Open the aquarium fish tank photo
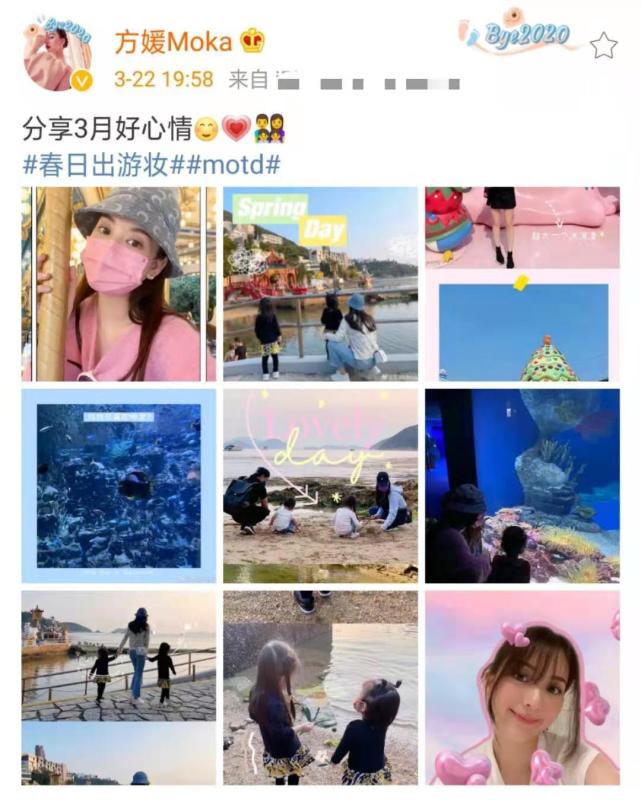The height and width of the screenshot is (808, 641). tap(119, 486)
